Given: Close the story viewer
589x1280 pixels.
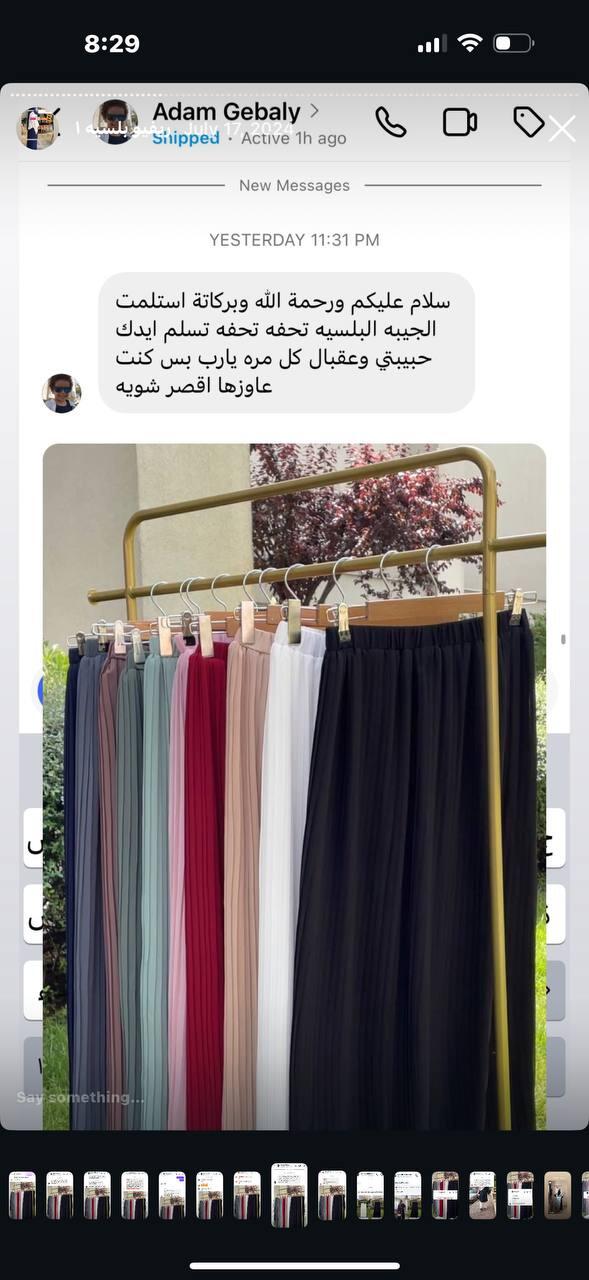Looking at the screenshot, I should (562, 128).
